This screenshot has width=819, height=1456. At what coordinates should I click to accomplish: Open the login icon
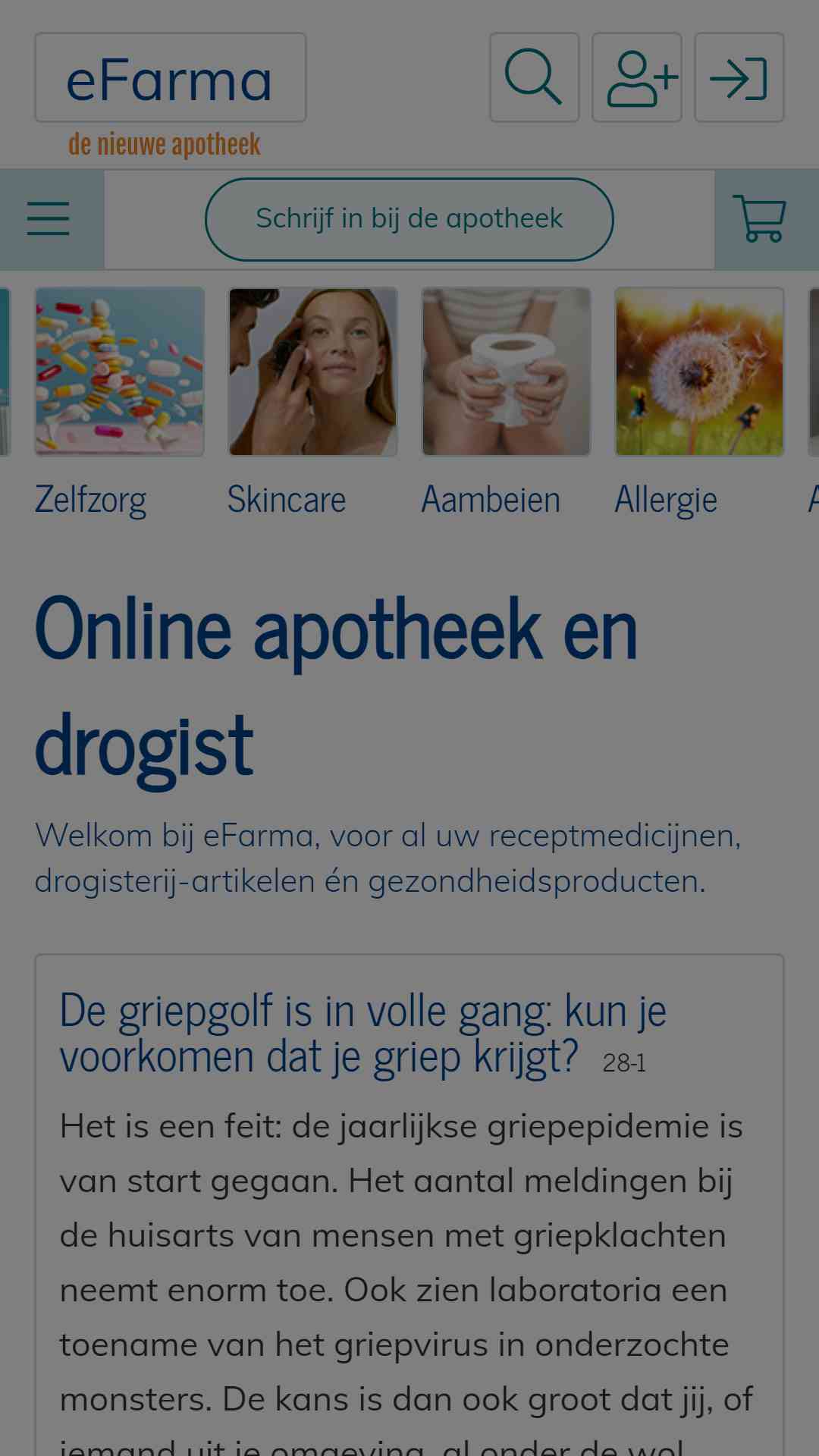click(739, 77)
